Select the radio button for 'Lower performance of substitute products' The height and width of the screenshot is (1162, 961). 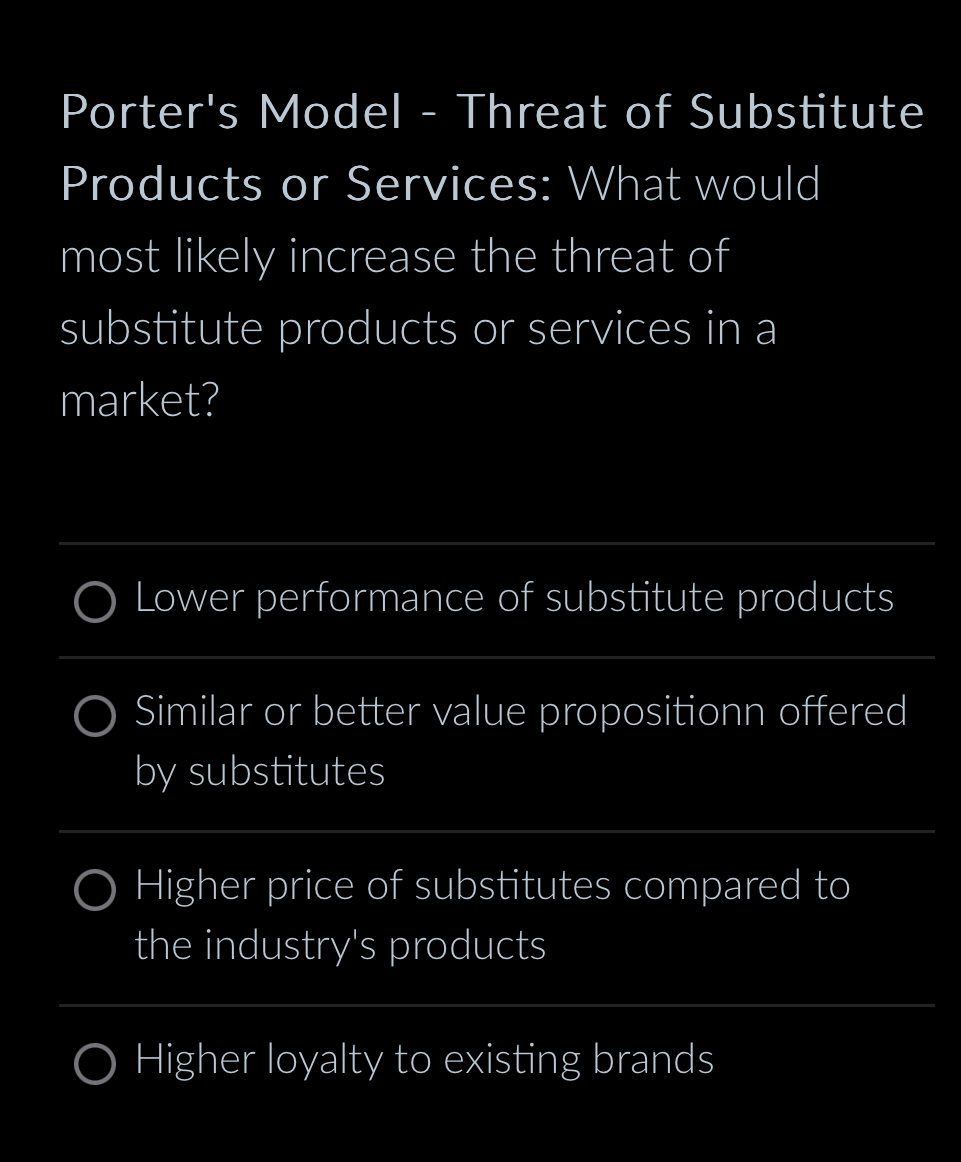pos(95,602)
